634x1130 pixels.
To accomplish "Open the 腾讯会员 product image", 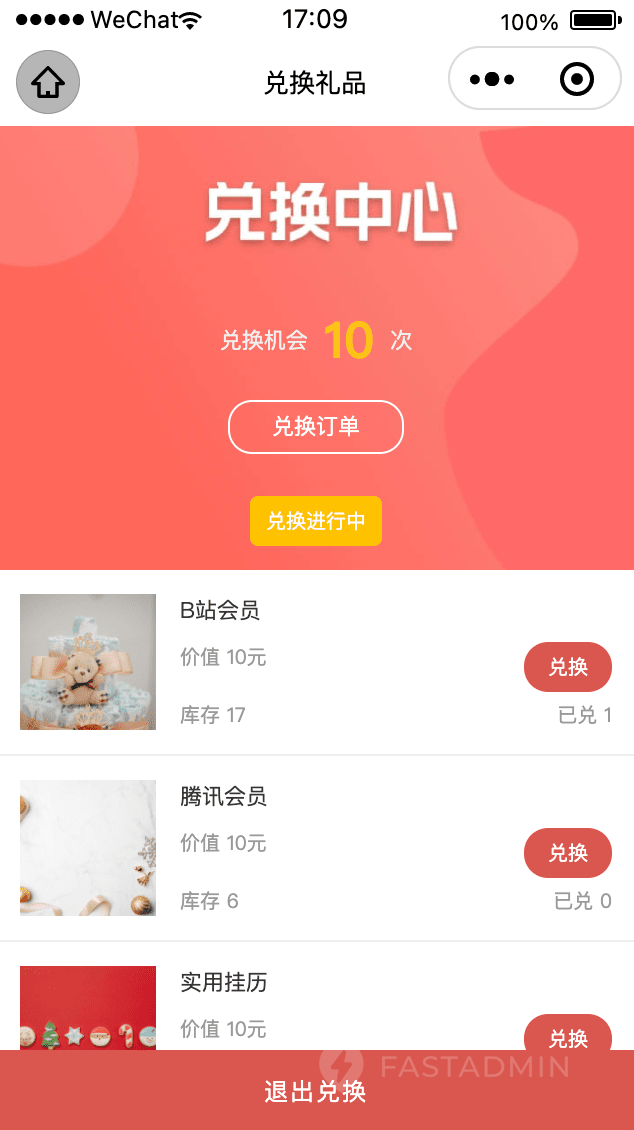I will [88, 848].
